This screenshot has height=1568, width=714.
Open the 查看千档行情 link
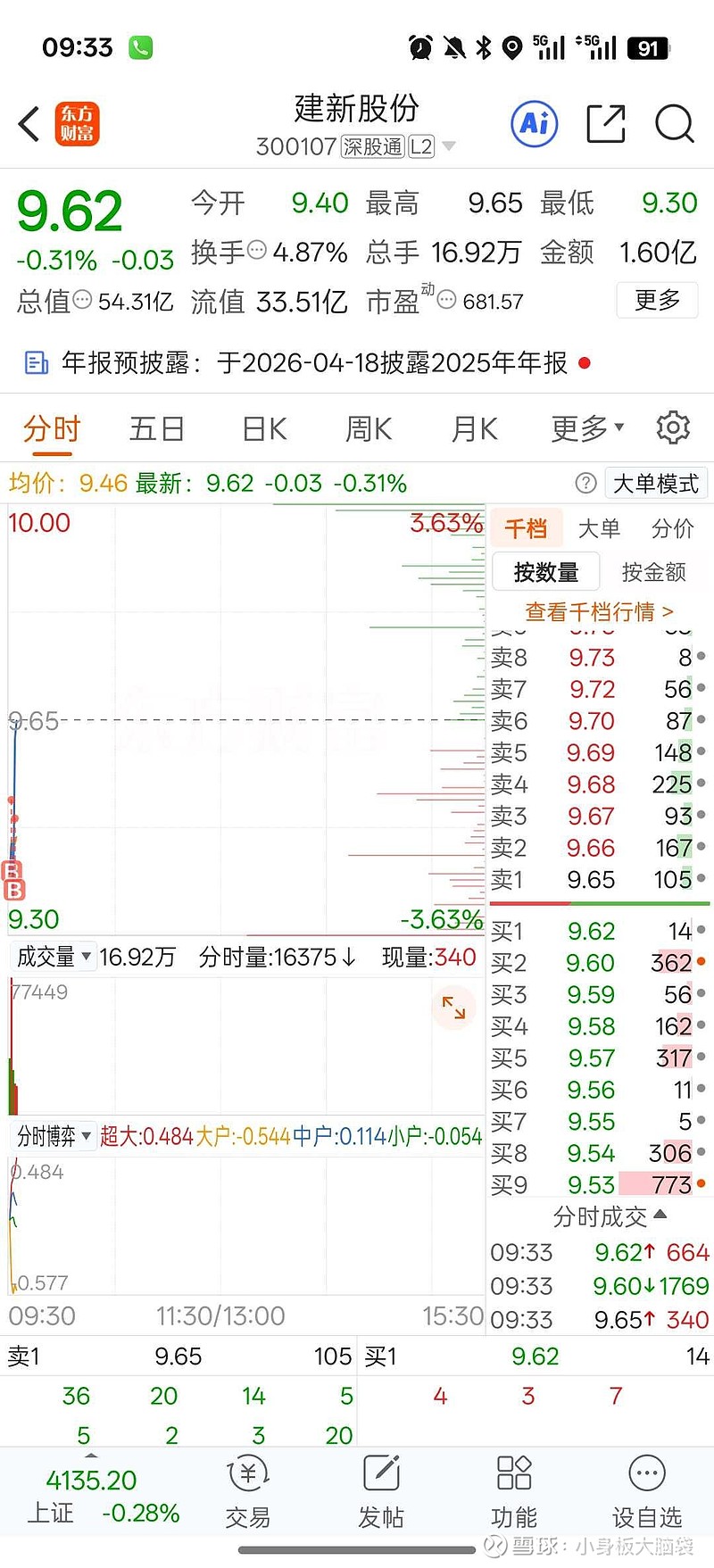598,612
